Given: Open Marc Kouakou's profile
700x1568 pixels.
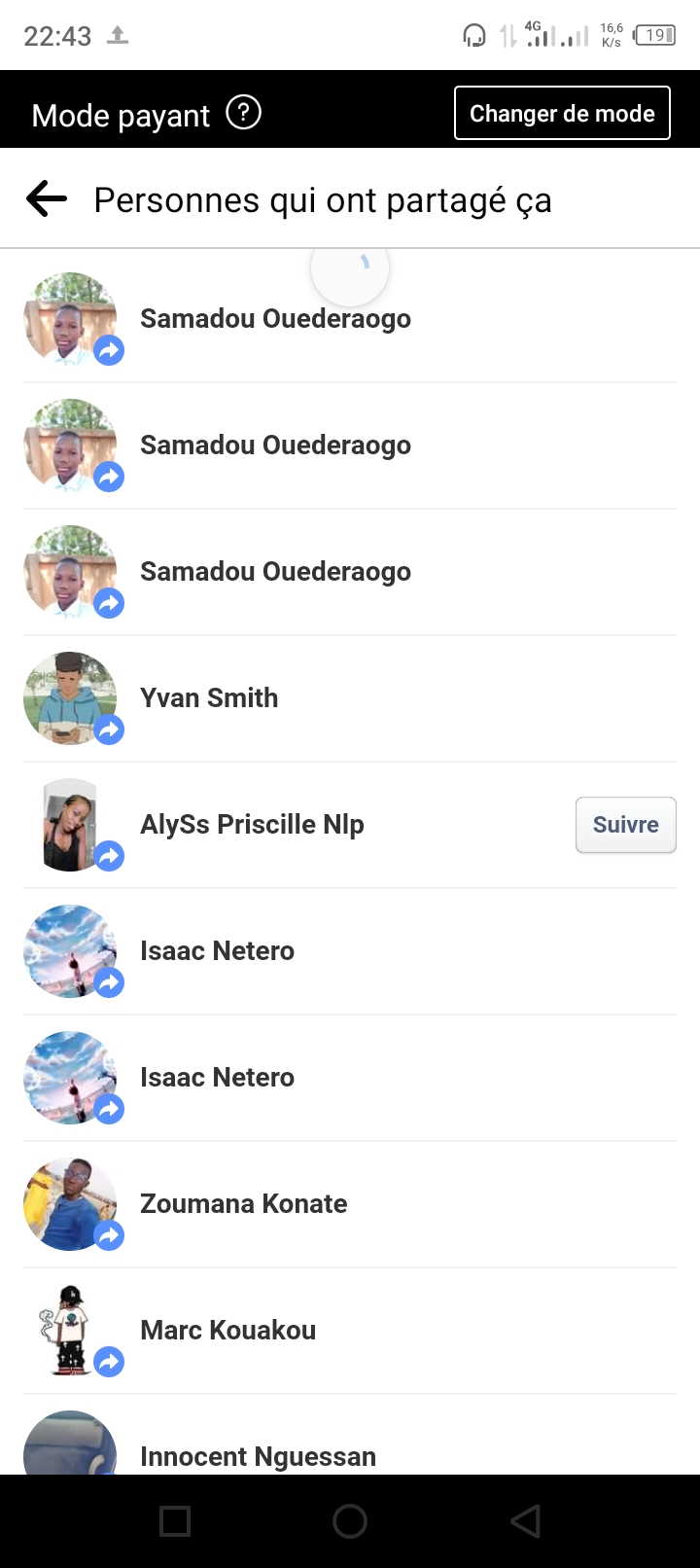Looking at the screenshot, I should click(x=227, y=1331).
